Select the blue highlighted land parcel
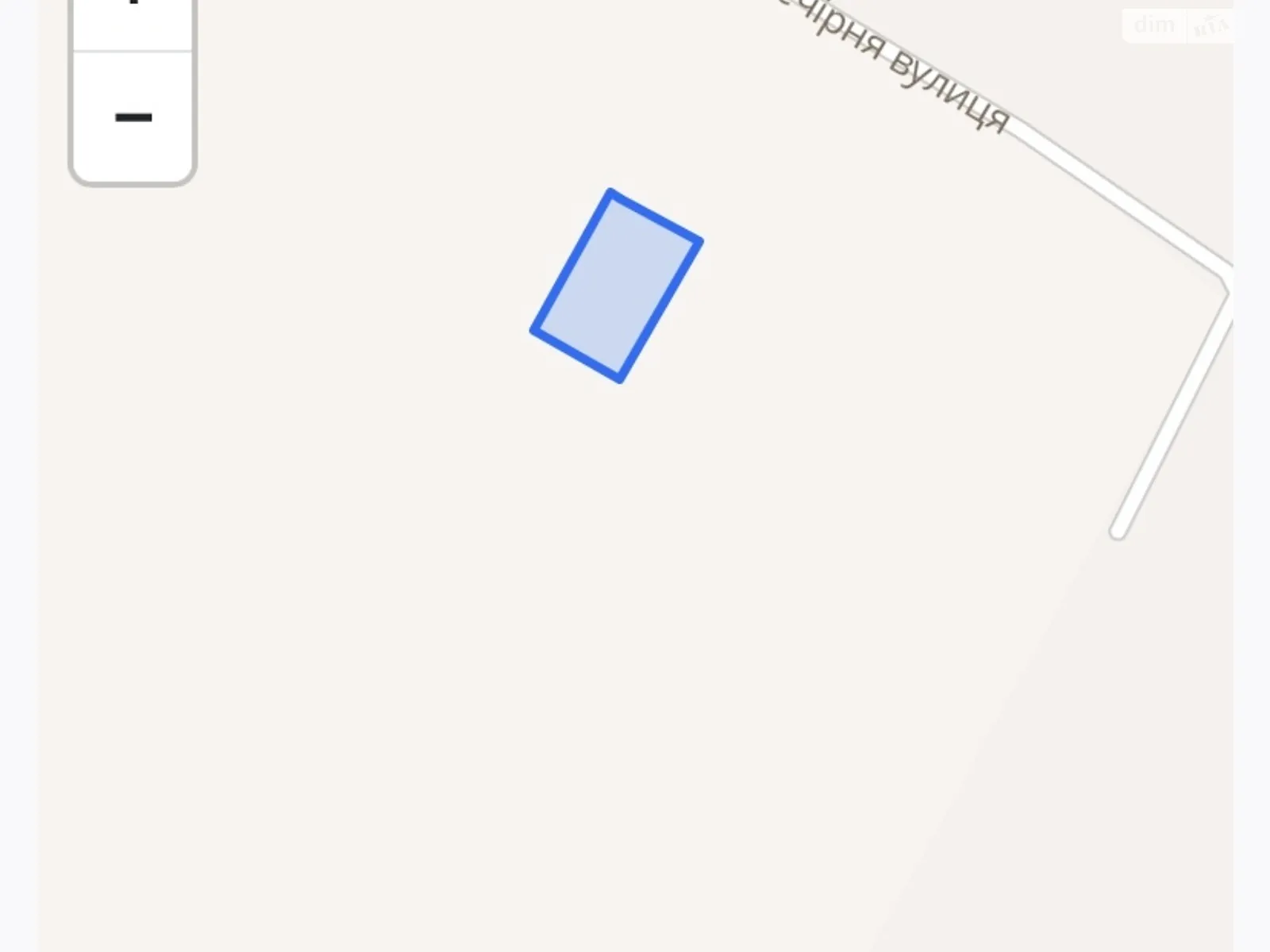 pos(616,286)
